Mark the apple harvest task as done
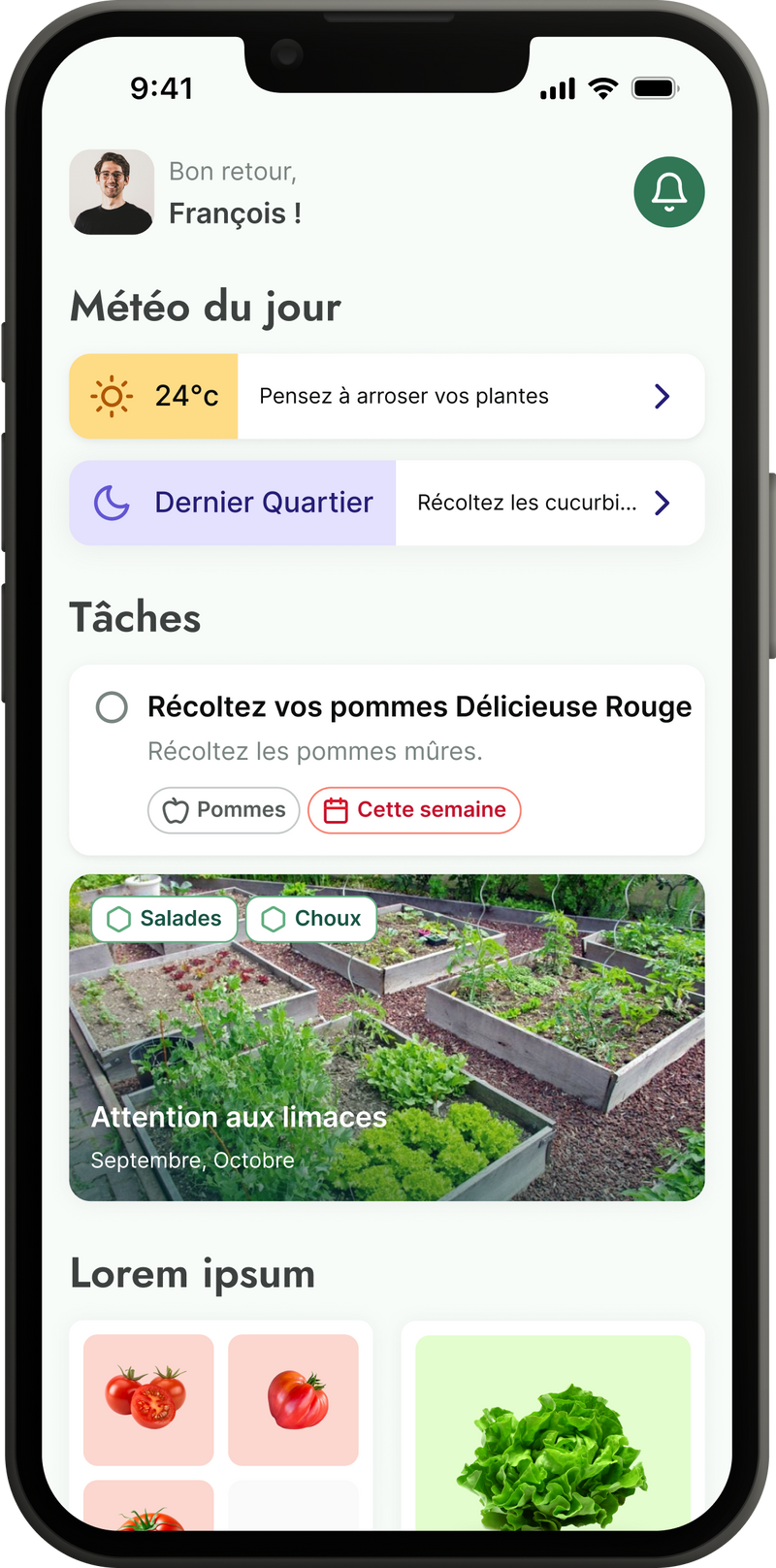The width and height of the screenshot is (776, 1568). tap(112, 707)
